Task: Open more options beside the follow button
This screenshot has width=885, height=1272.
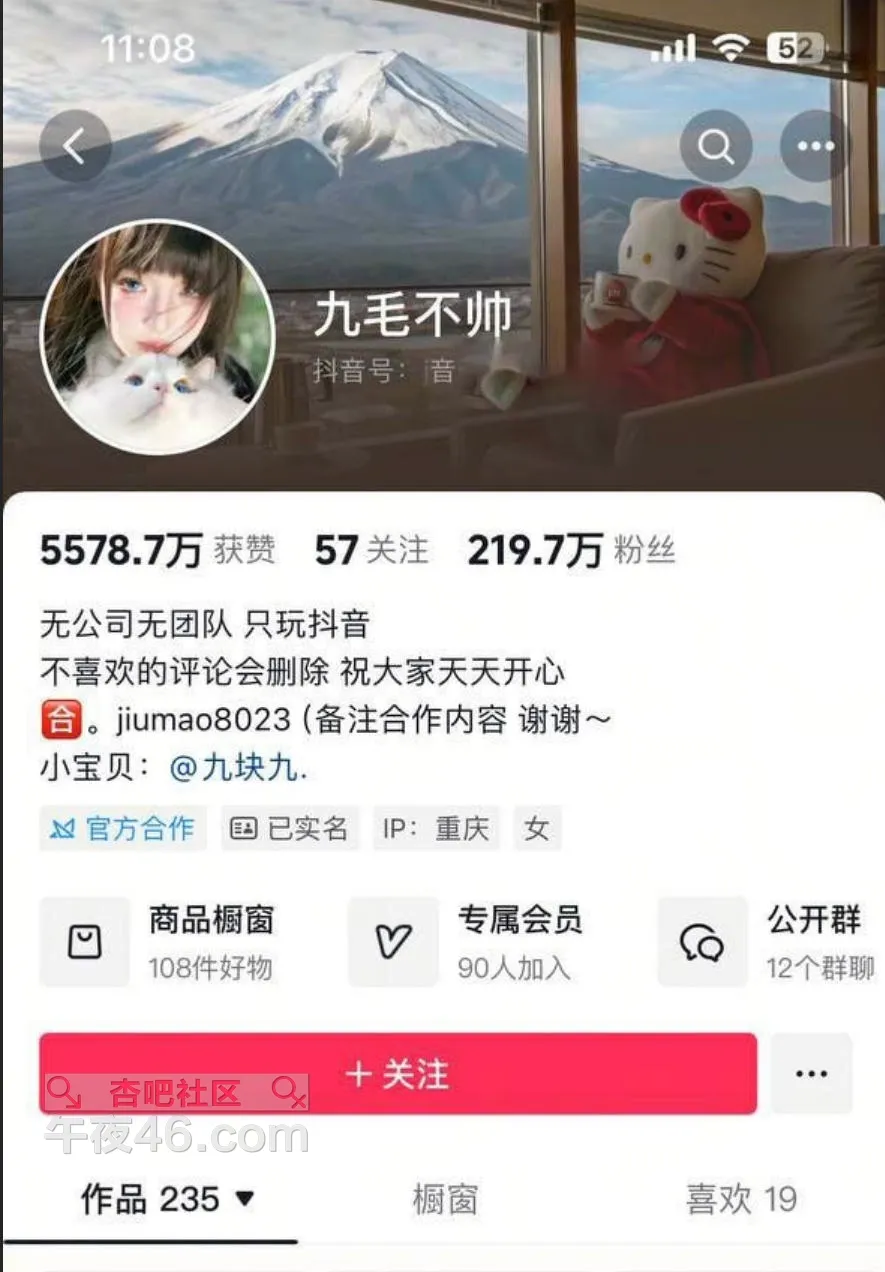Action: coord(811,1074)
